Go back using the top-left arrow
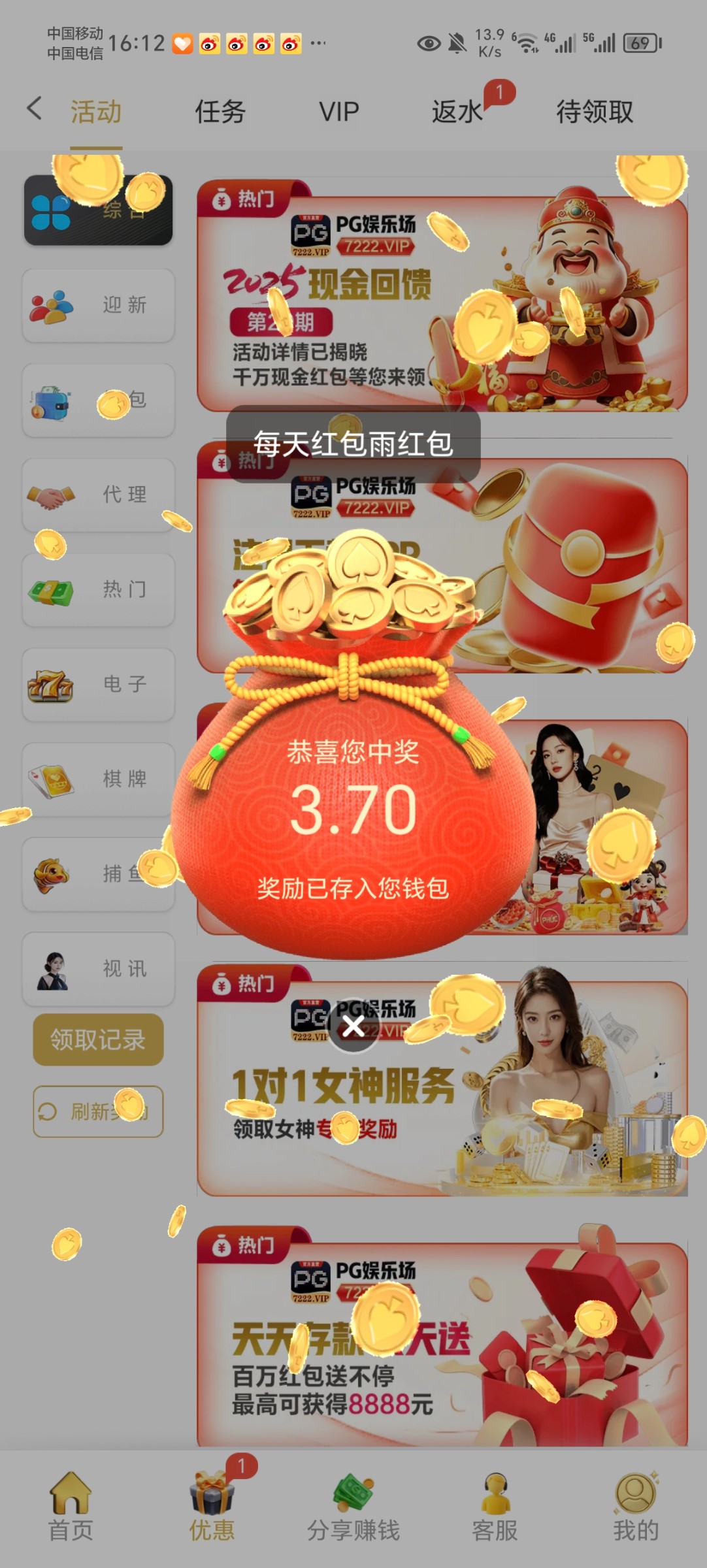707x1568 pixels. click(35, 109)
